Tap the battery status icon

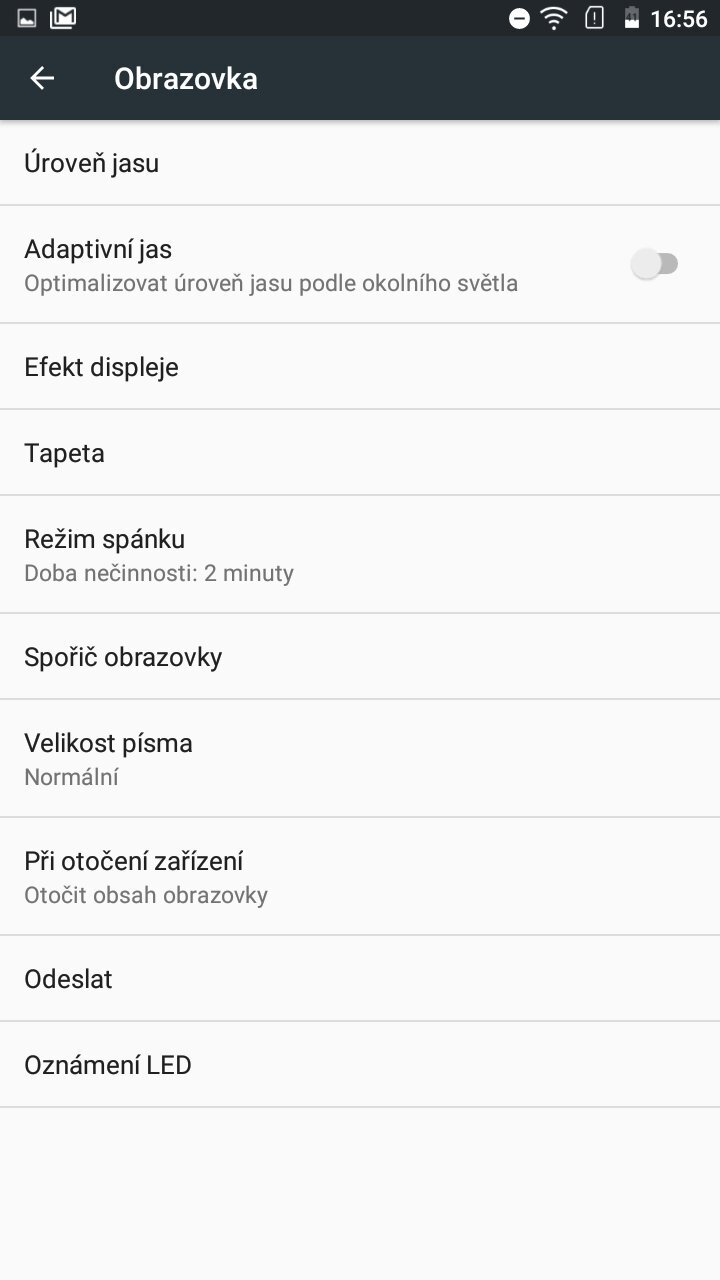(x=632, y=17)
